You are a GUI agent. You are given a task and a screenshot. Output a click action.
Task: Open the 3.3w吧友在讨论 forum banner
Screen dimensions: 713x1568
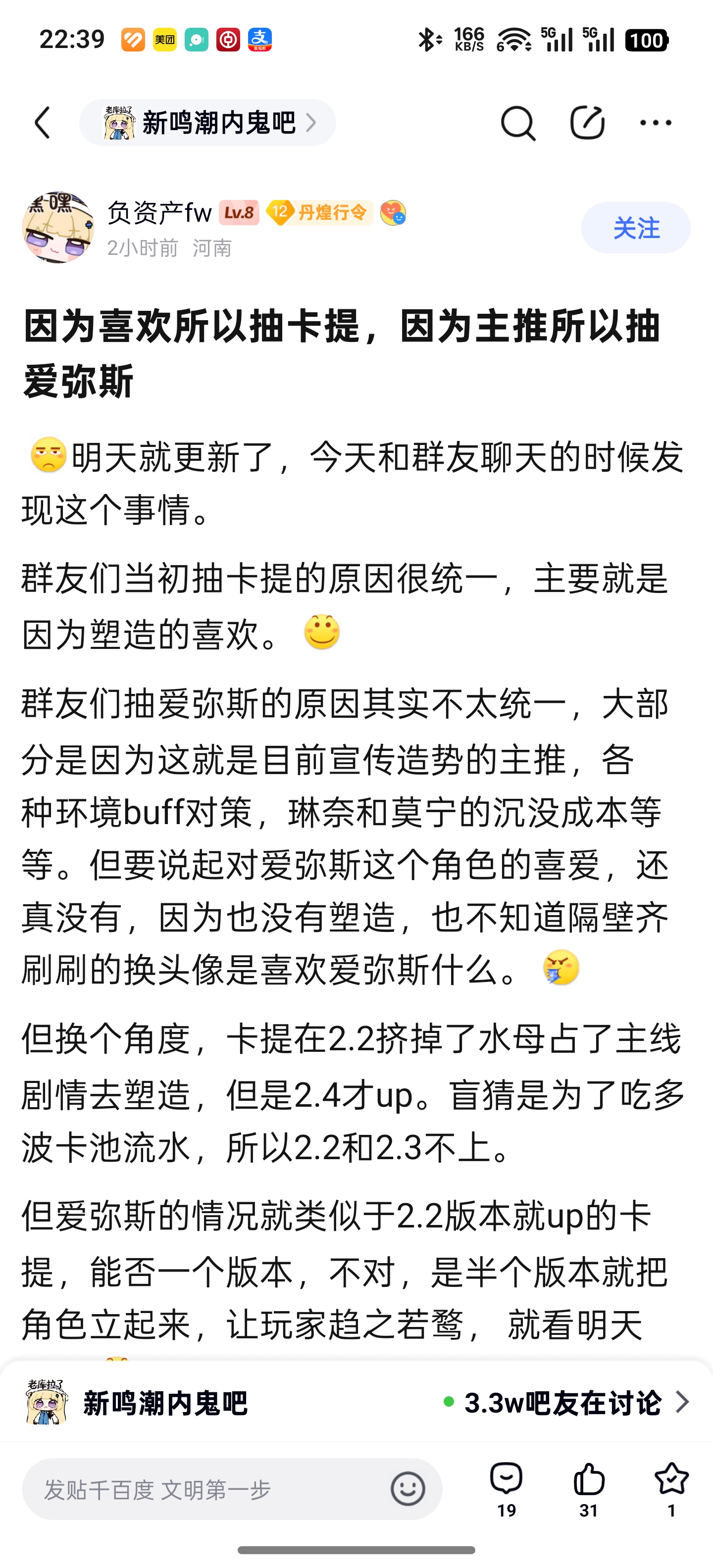click(356, 1402)
